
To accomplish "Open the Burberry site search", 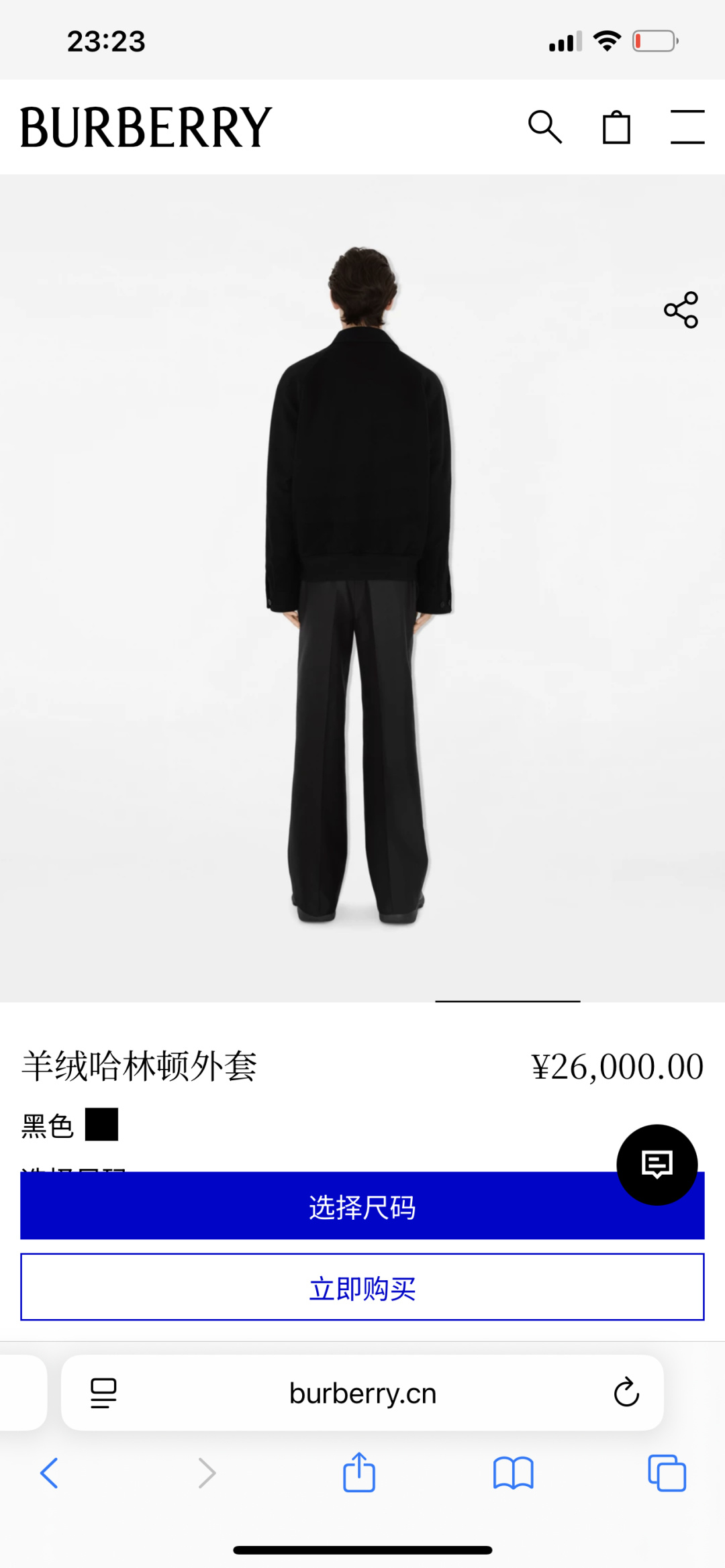I will coord(544,127).
